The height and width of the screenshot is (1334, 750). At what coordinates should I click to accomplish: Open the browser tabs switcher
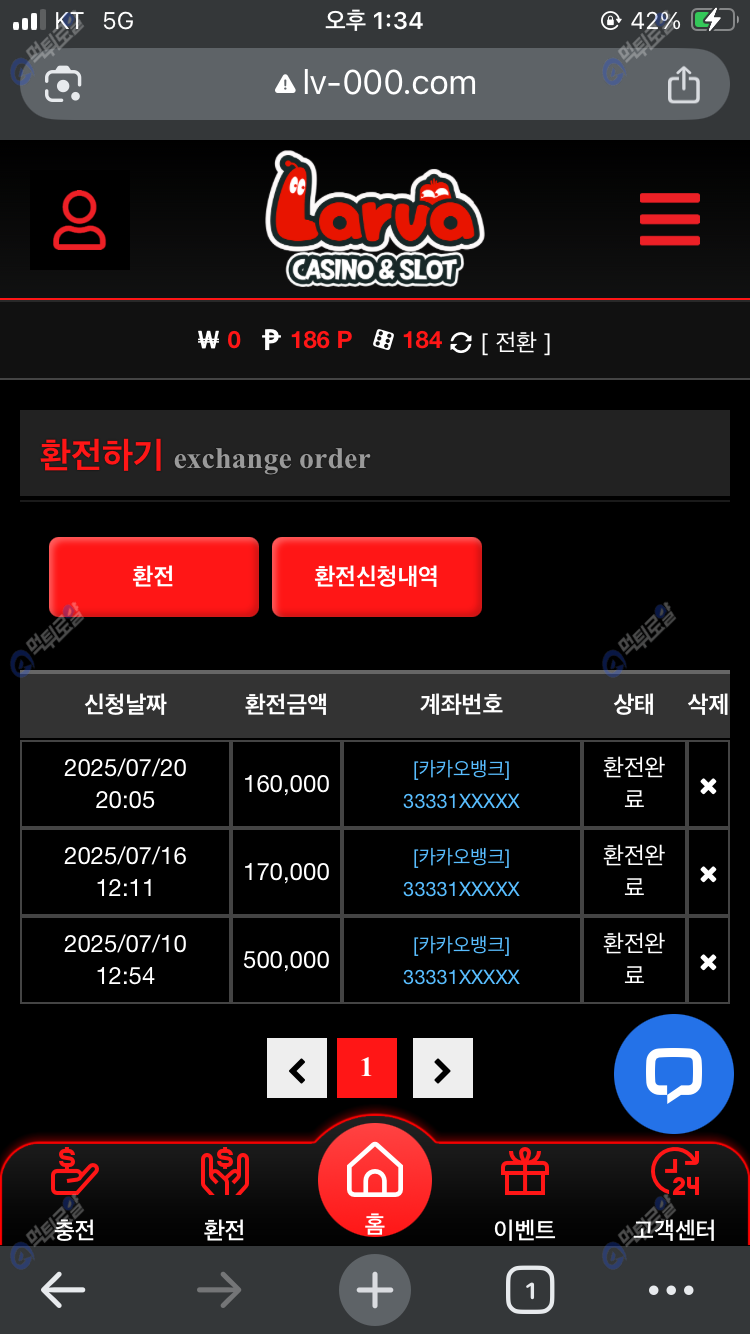pos(530,1290)
